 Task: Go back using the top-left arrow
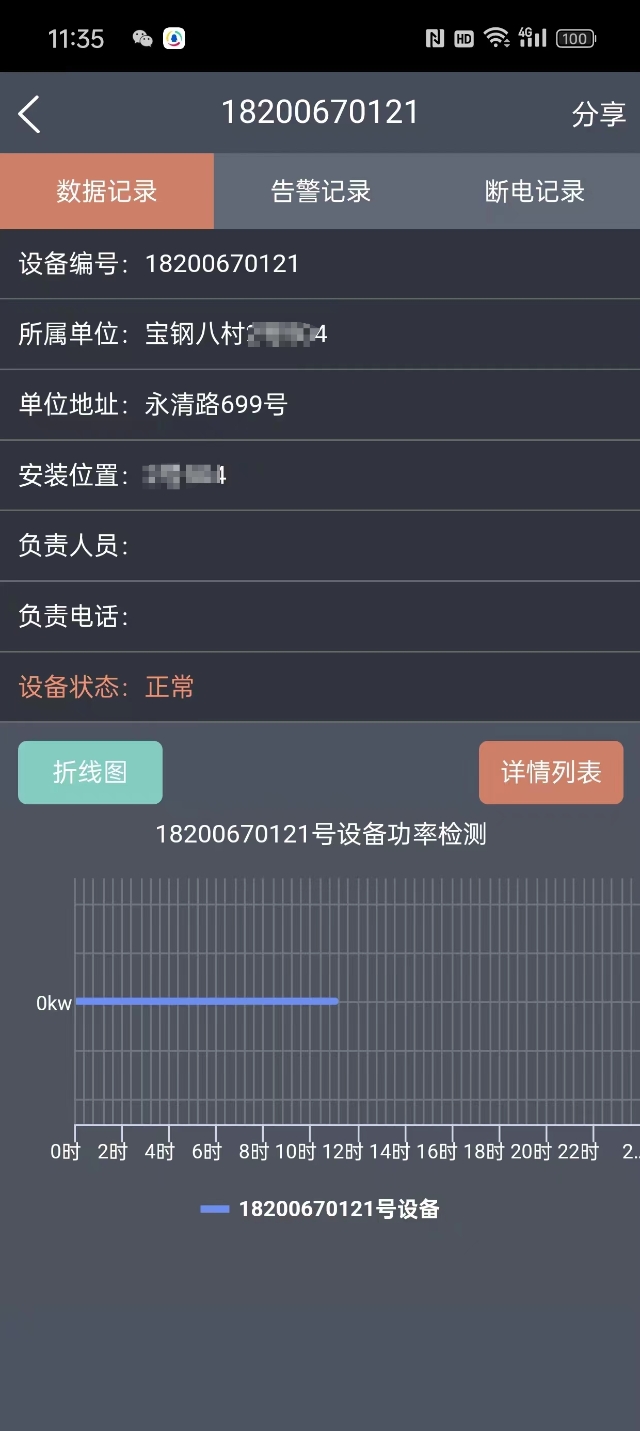tap(30, 114)
